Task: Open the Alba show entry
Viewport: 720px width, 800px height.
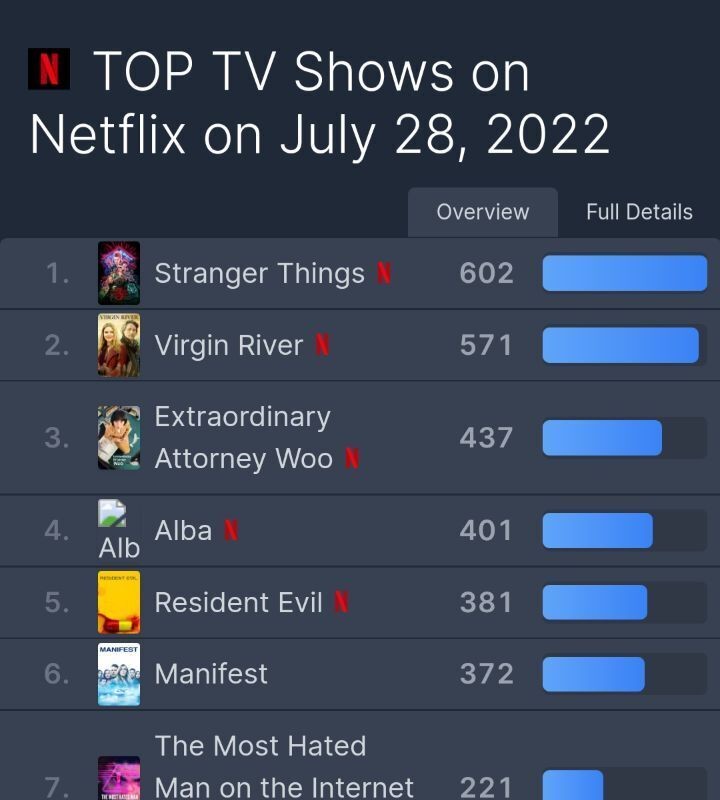Action: click(x=183, y=531)
